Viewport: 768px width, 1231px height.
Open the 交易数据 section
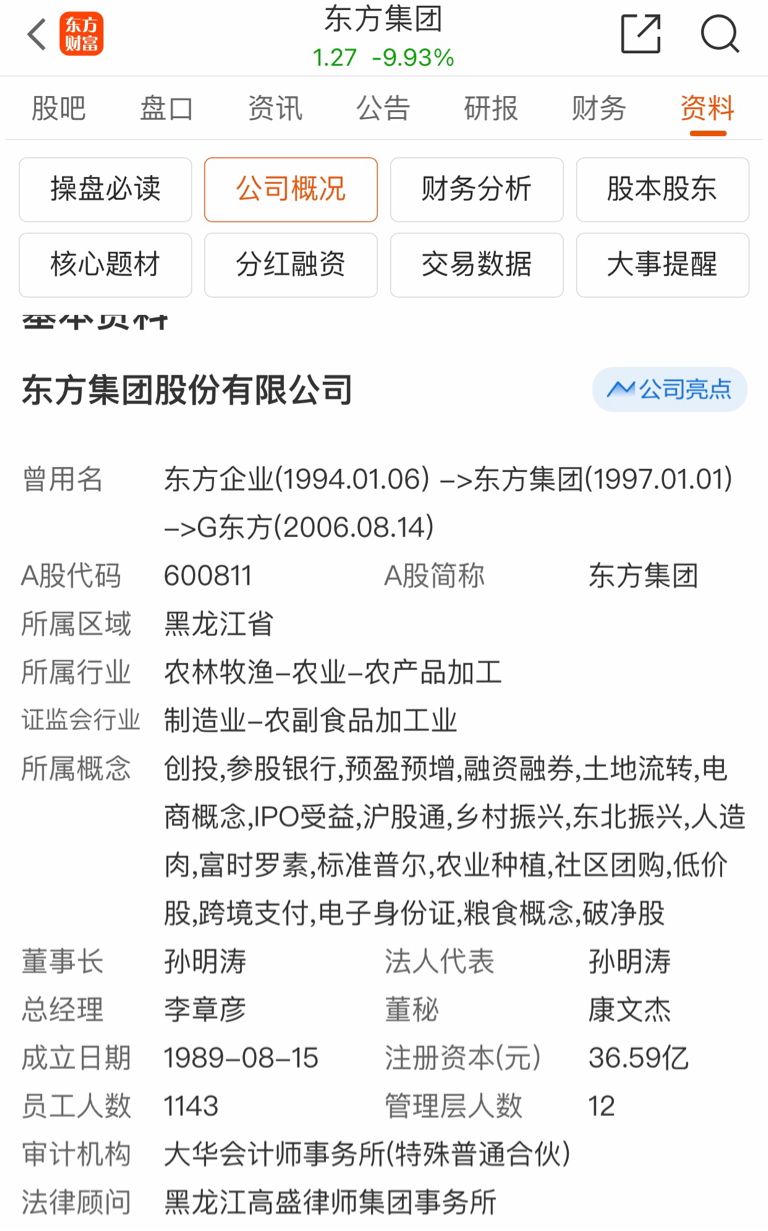477,265
